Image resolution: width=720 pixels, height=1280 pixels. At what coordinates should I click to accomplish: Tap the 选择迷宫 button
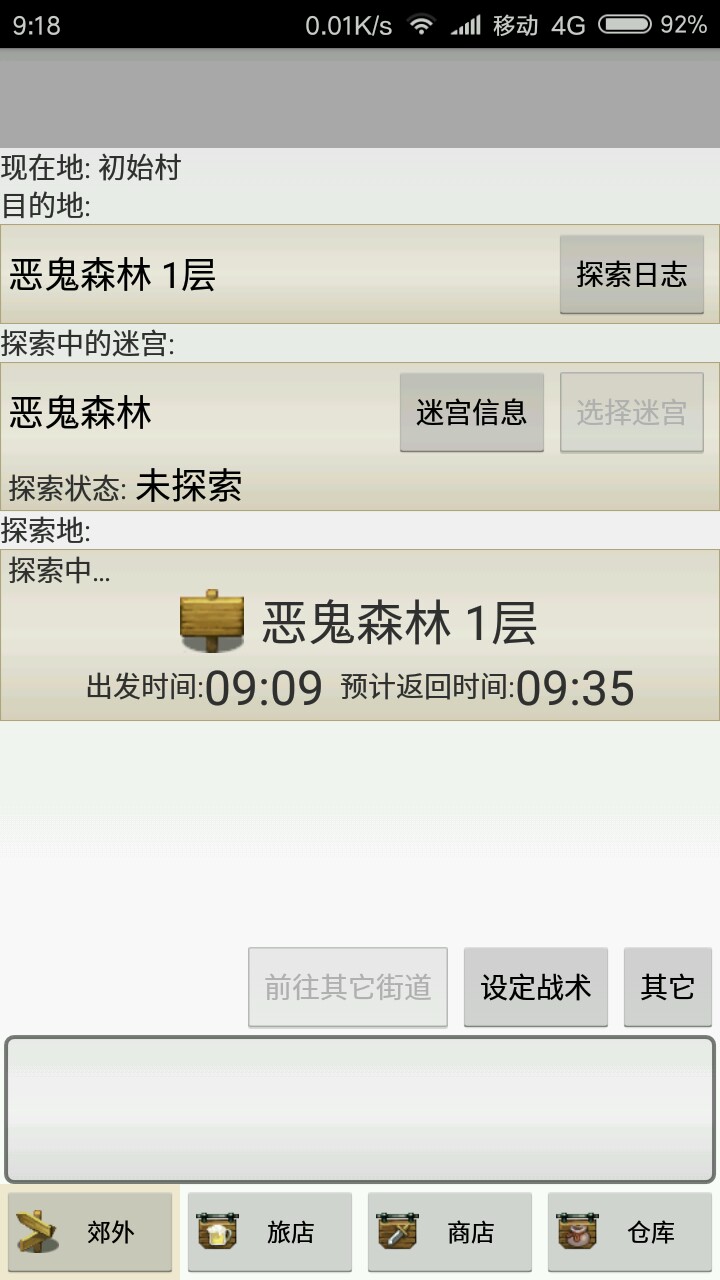pyautogui.click(x=631, y=412)
